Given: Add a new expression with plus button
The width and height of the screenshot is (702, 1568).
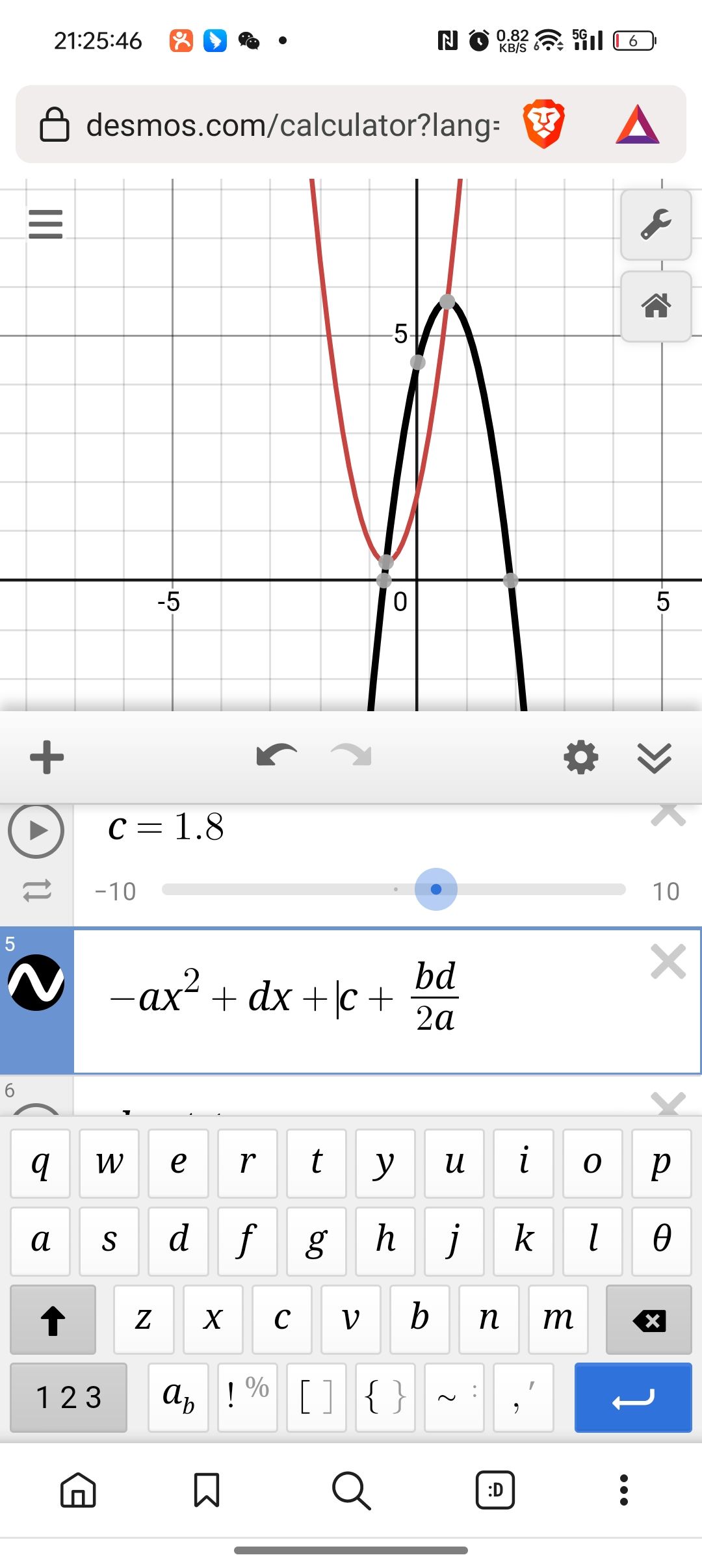Looking at the screenshot, I should point(47,757).
